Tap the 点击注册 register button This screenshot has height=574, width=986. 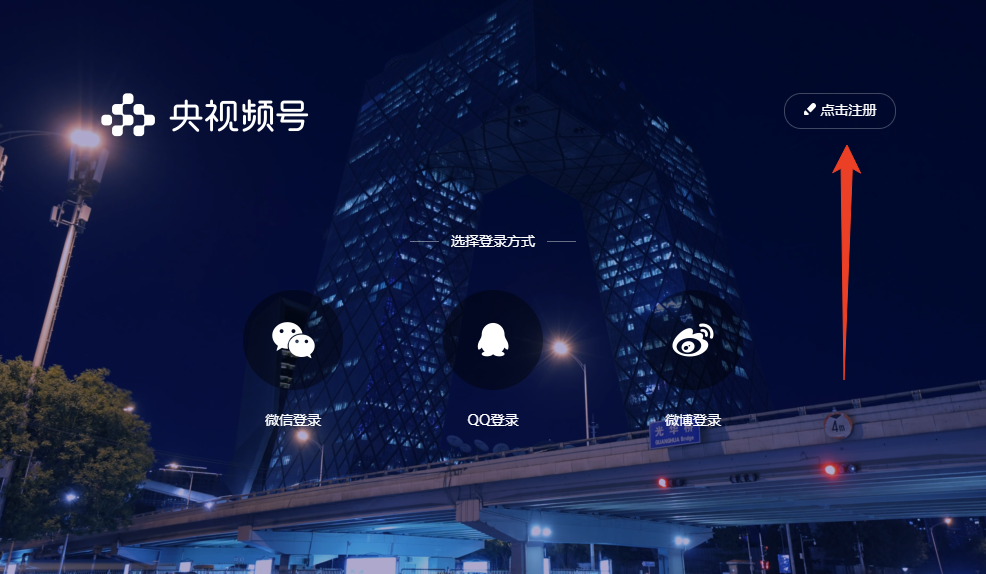point(839,111)
